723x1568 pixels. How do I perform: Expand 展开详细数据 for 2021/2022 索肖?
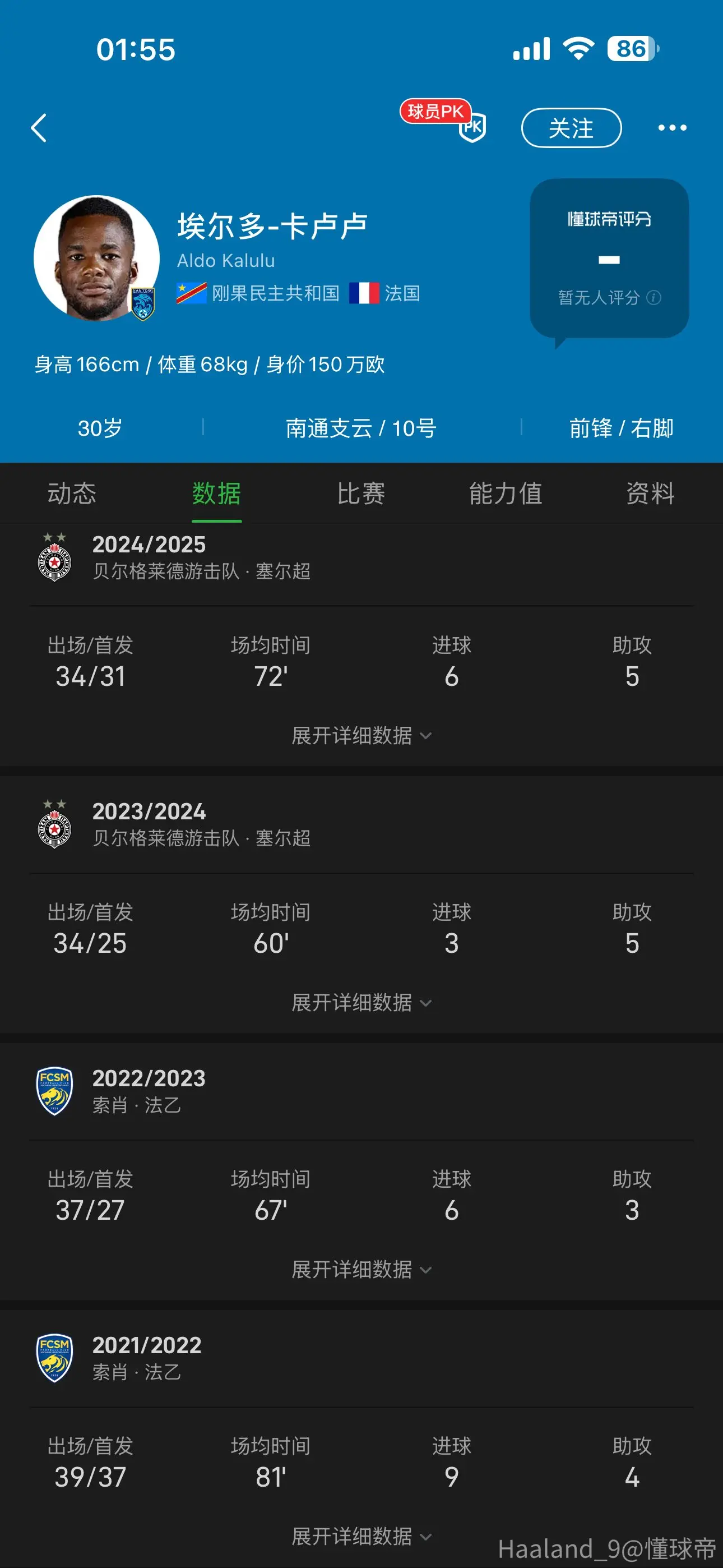click(361, 1537)
